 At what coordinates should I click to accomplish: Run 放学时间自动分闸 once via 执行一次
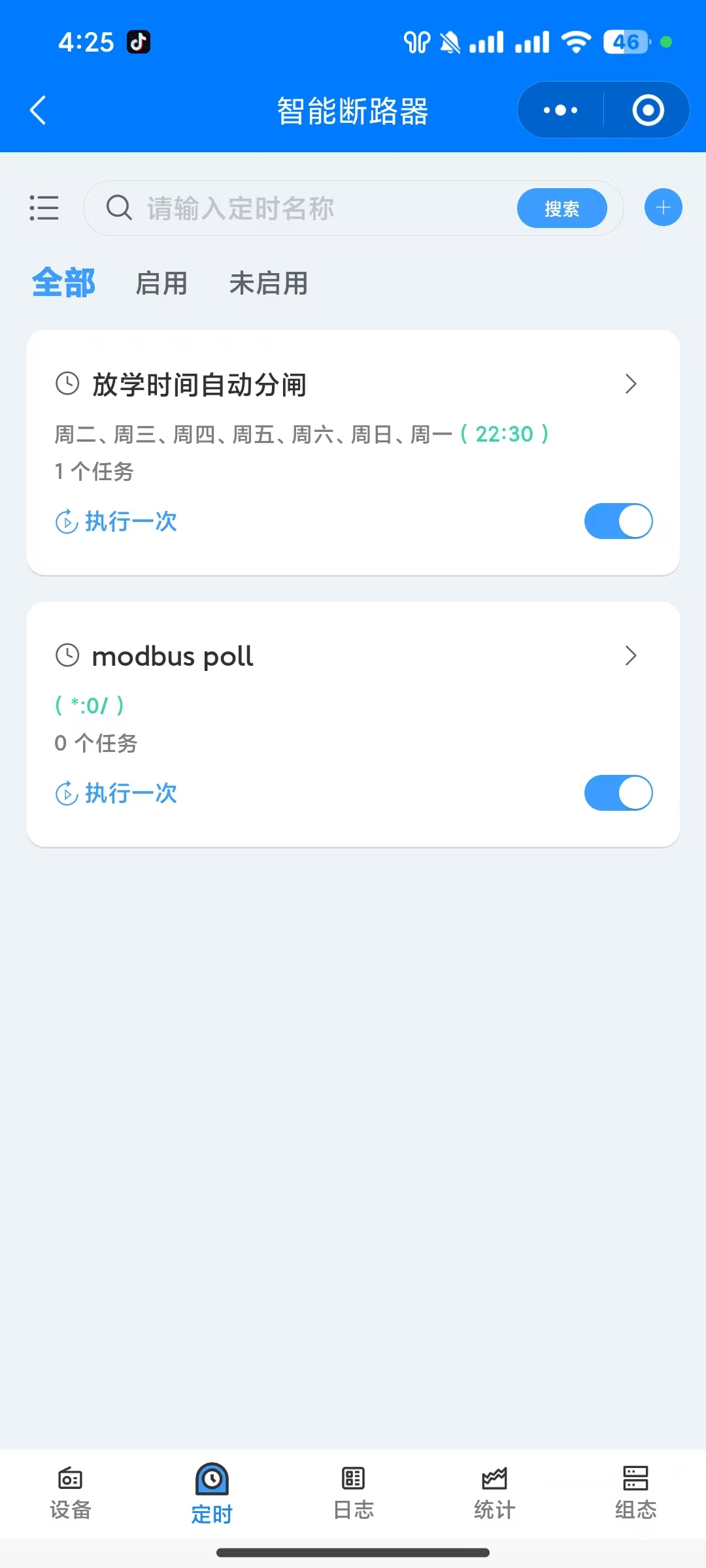(x=116, y=521)
